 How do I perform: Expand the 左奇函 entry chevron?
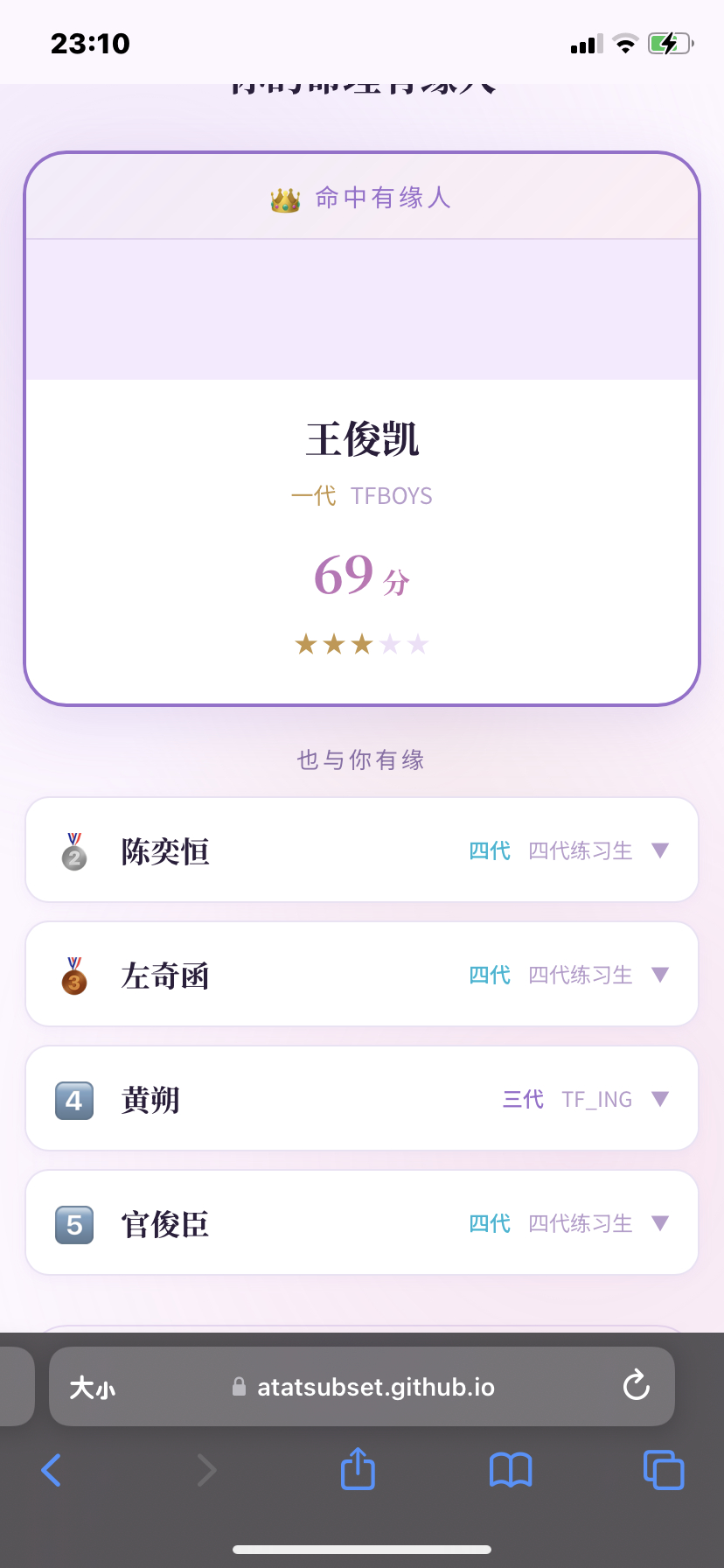click(x=660, y=974)
